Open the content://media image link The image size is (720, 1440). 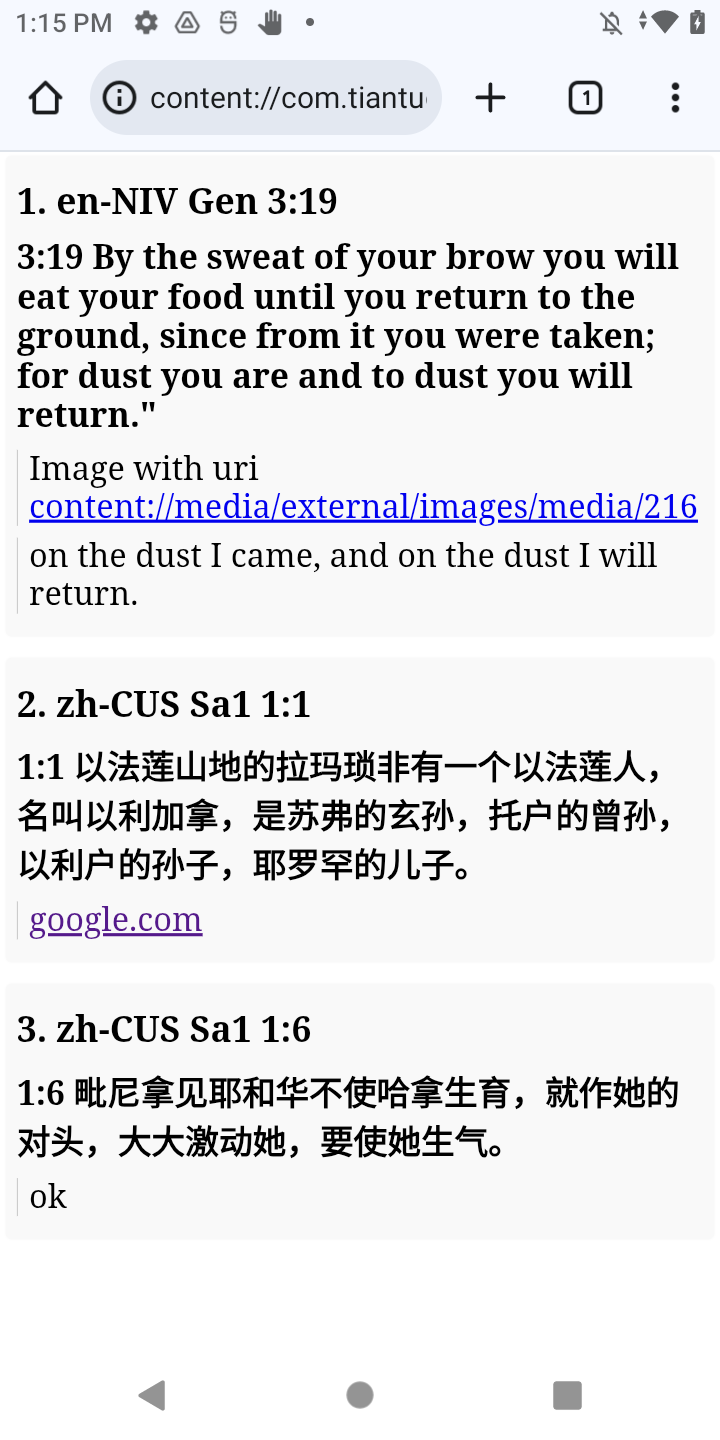tap(363, 507)
